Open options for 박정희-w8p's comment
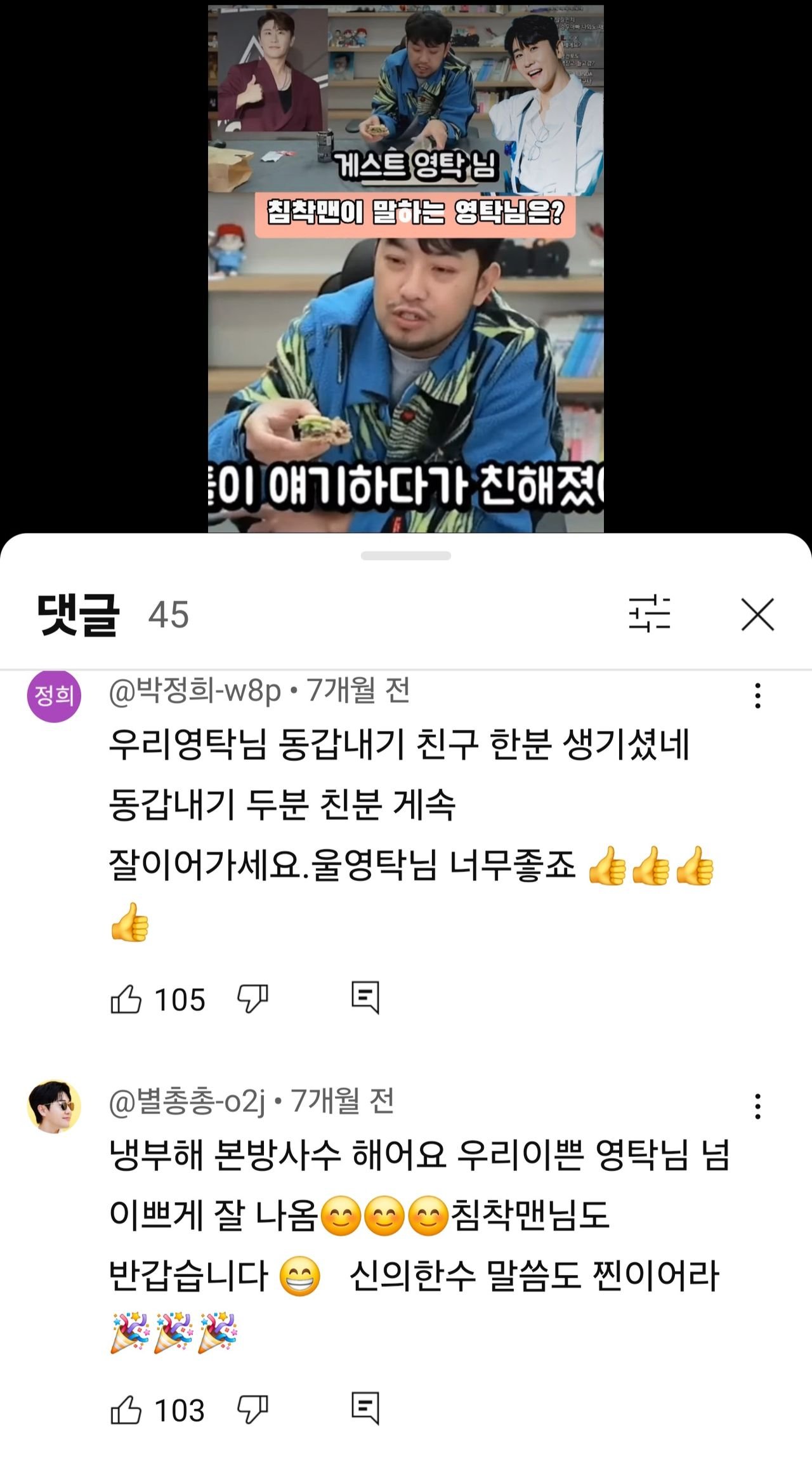 click(757, 696)
